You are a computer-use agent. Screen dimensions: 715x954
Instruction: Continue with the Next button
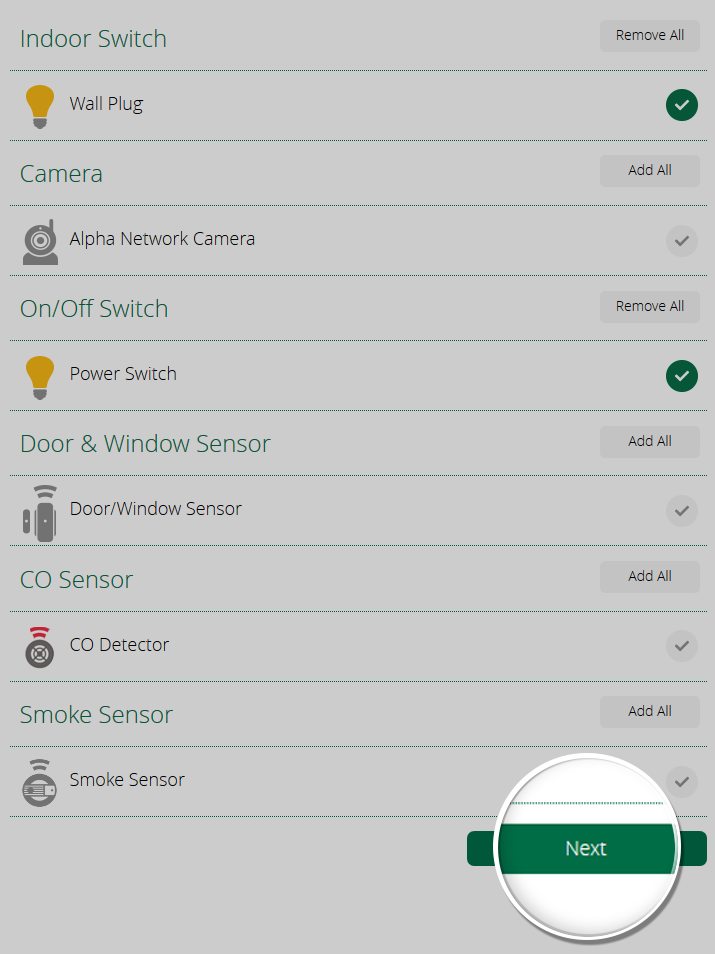click(x=586, y=849)
